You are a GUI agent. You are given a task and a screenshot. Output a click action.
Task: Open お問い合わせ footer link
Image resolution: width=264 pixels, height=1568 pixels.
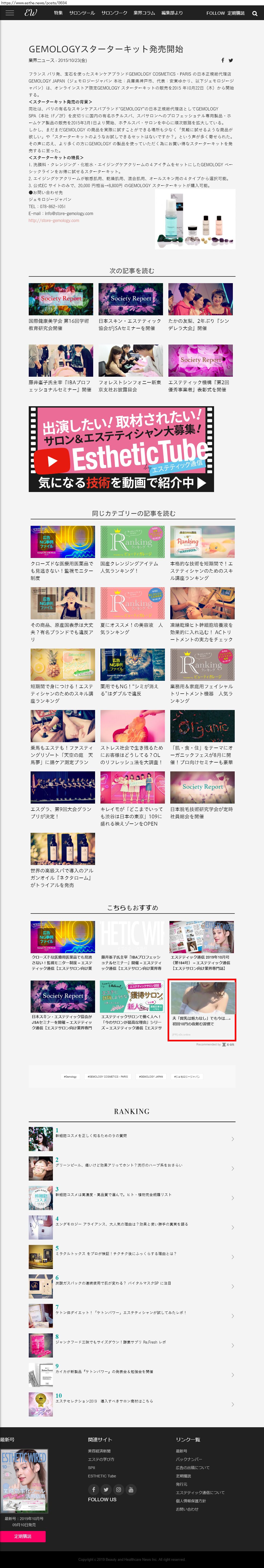click(x=187, y=1508)
